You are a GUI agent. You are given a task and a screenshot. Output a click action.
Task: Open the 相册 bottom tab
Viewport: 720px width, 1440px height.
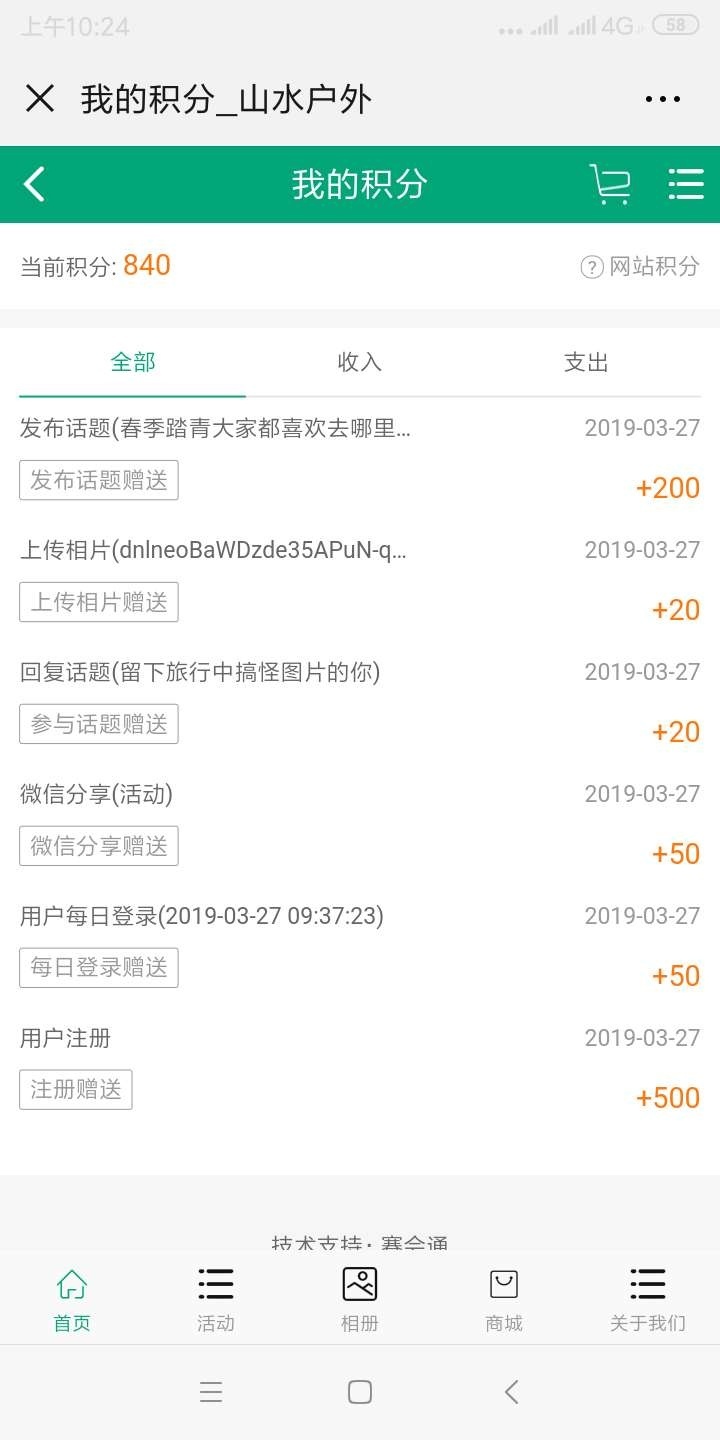tap(360, 1299)
